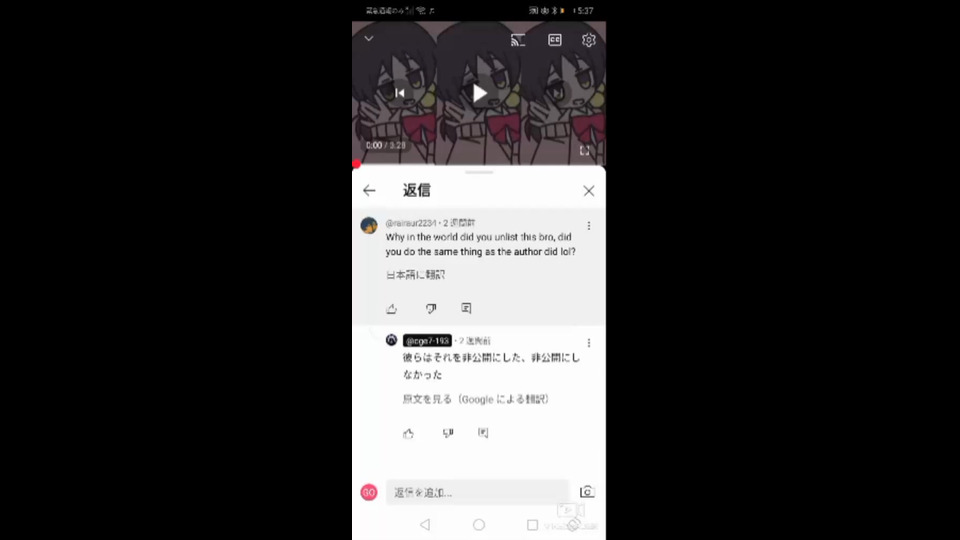This screenshot has width=960, height=540.
Task: Like @ramsur2234's comment
Action: 391,309
